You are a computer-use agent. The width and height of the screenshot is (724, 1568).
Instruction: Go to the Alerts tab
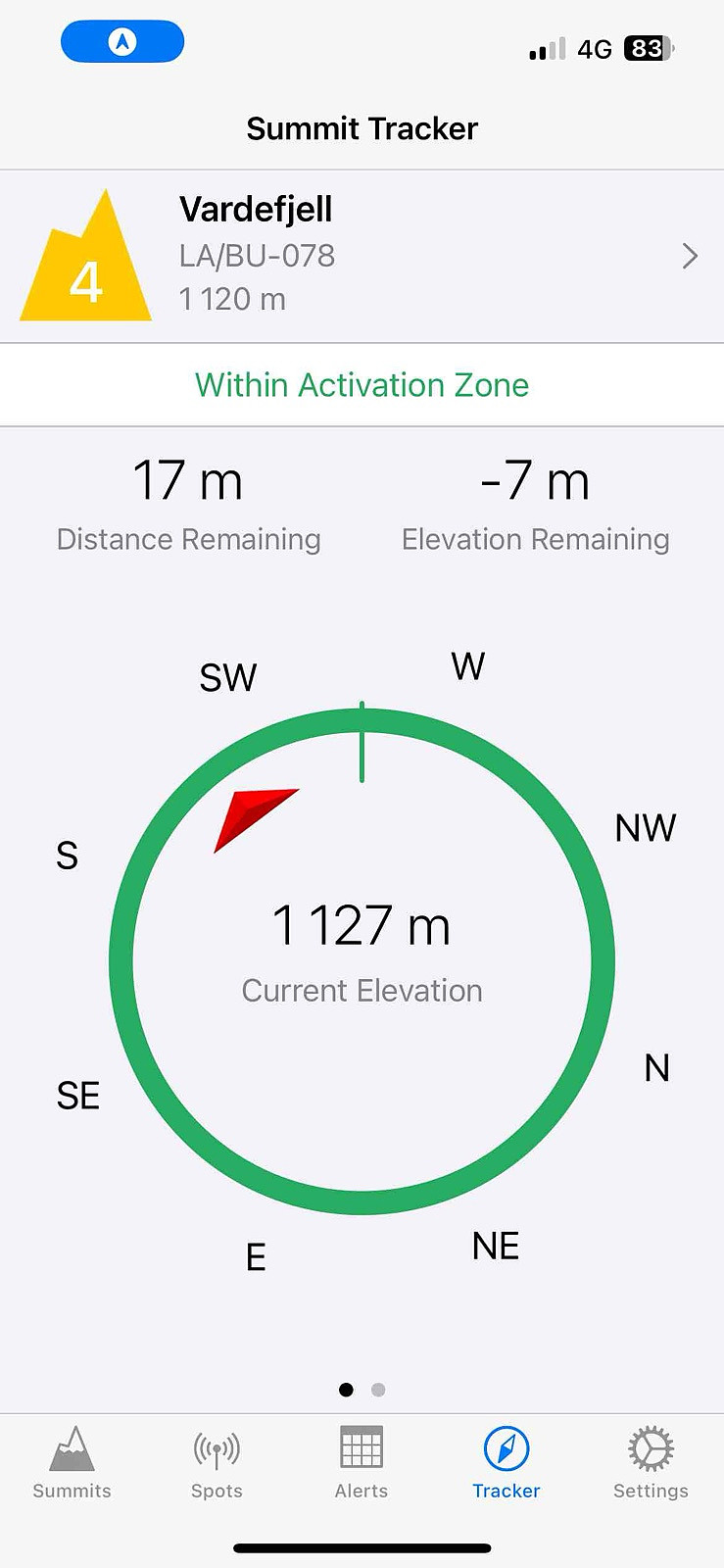click(362, 1463)
